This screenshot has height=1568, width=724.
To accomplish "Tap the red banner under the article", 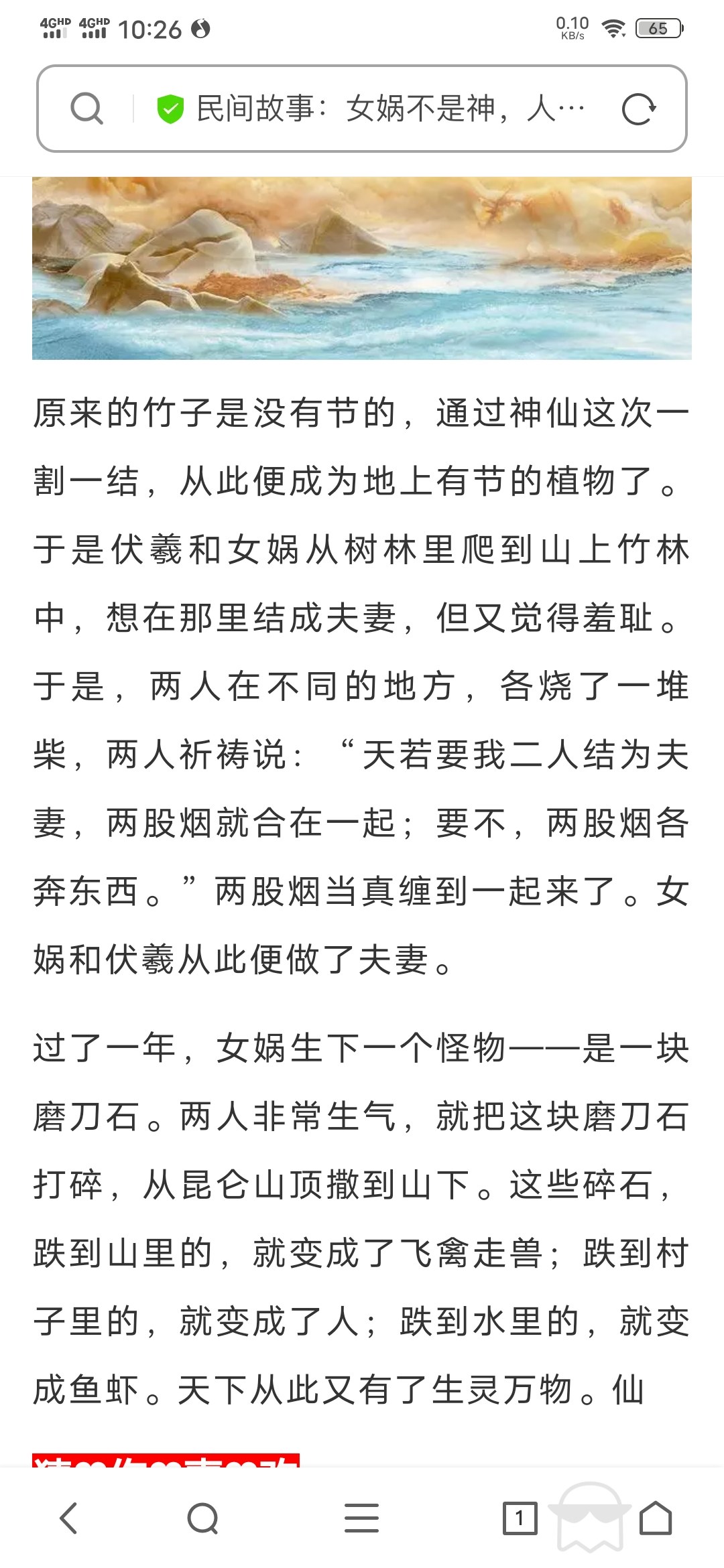I will tap(166, 1460).
